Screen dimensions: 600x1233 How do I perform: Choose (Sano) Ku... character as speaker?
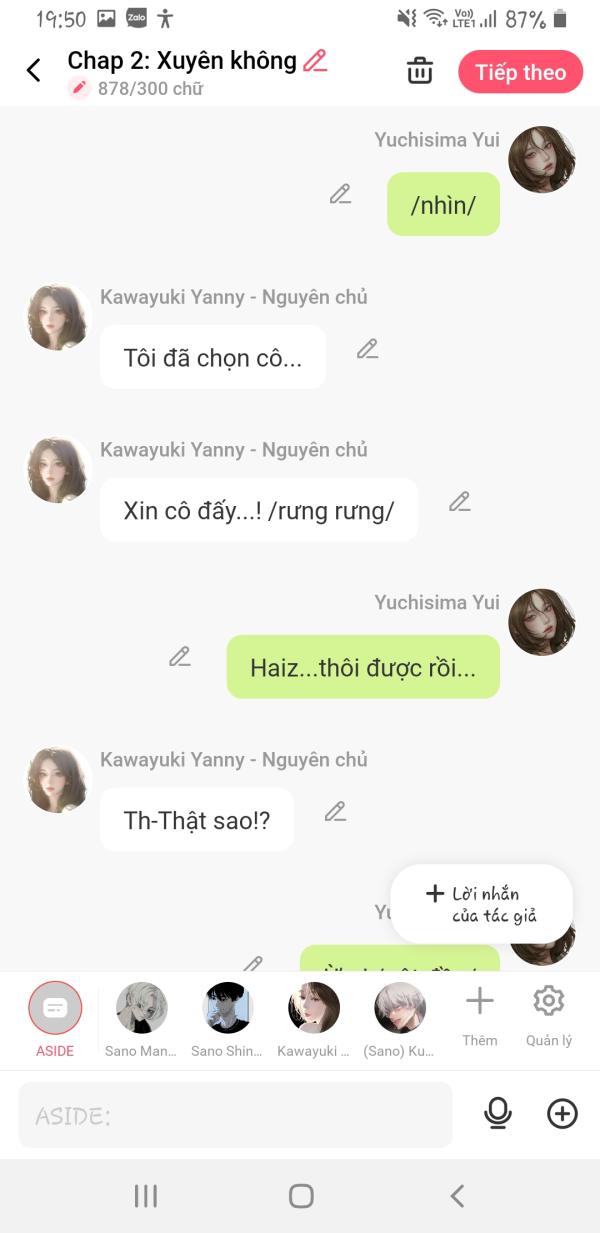click(x=399, y=1018)
